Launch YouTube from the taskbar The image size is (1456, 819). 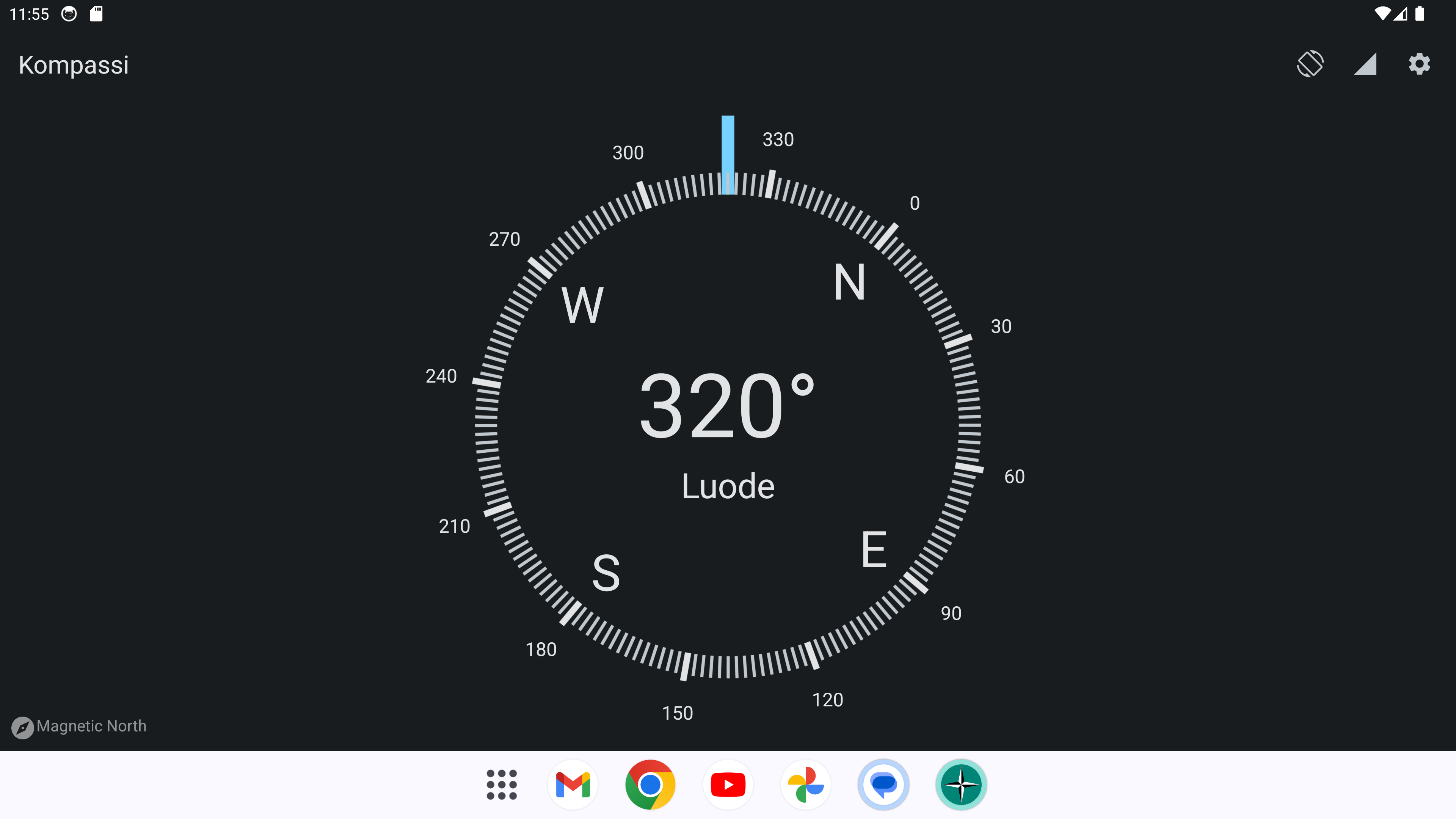728,784
